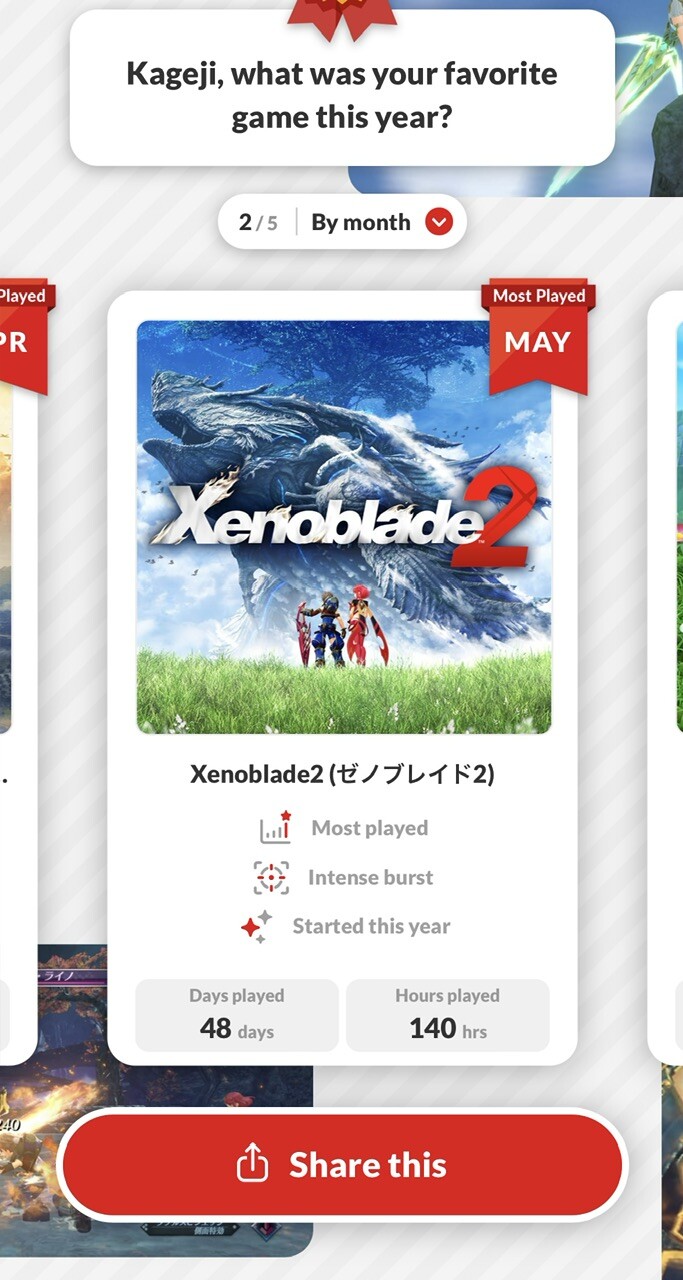Tap the Share this button
This screenshot has height=1280, width=683.
pos(342,1165)
